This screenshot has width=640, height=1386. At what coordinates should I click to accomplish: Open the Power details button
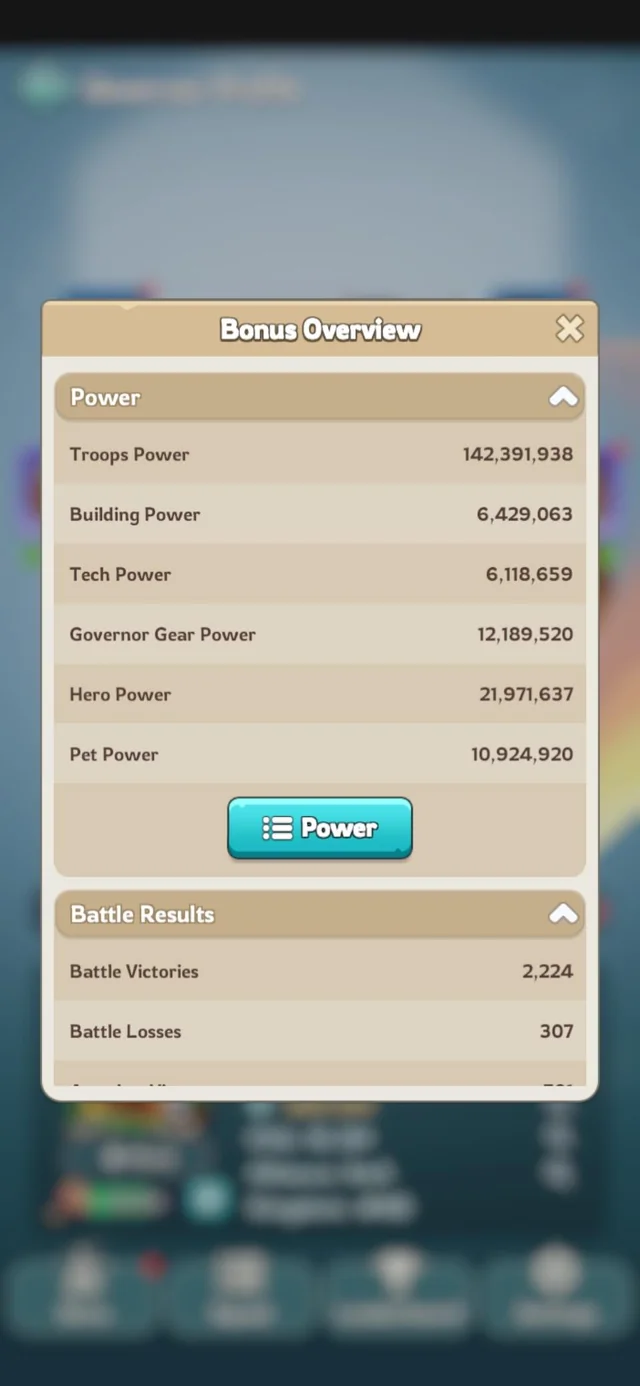(x=320, y=827)
